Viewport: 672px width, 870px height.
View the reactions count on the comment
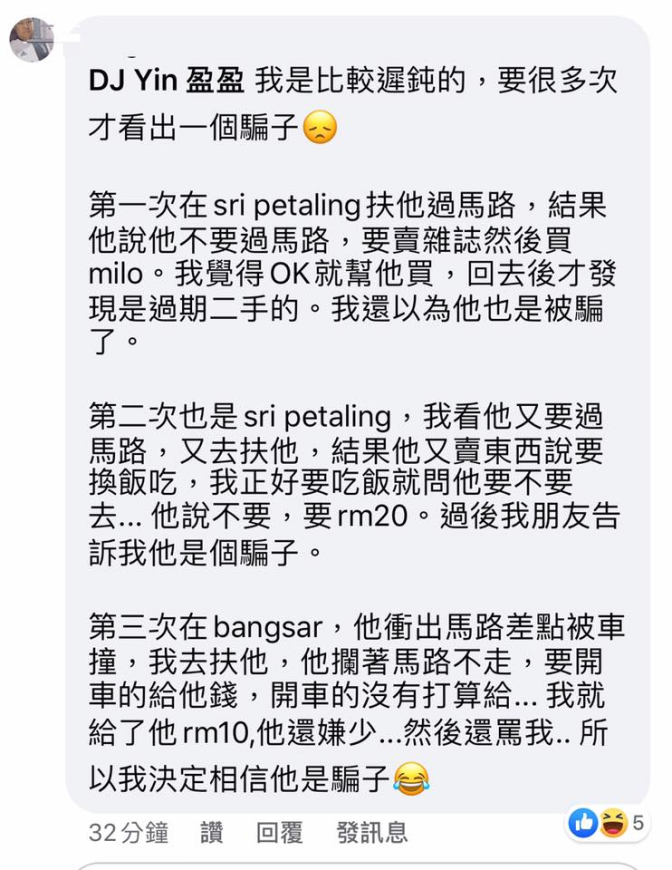tap(604, 823)
